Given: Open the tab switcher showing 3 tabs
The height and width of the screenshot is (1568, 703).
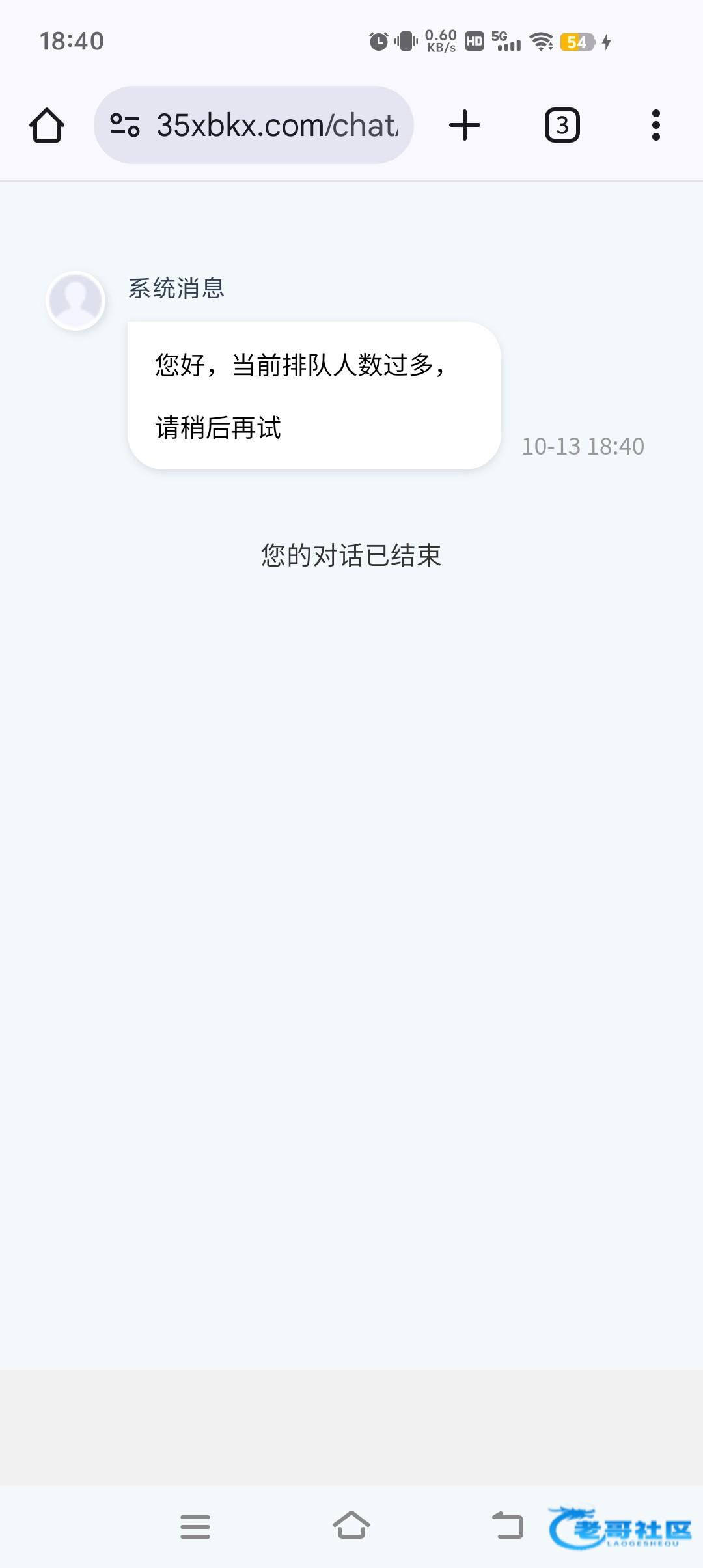Looking at the screenshot, I should (562, 125).
